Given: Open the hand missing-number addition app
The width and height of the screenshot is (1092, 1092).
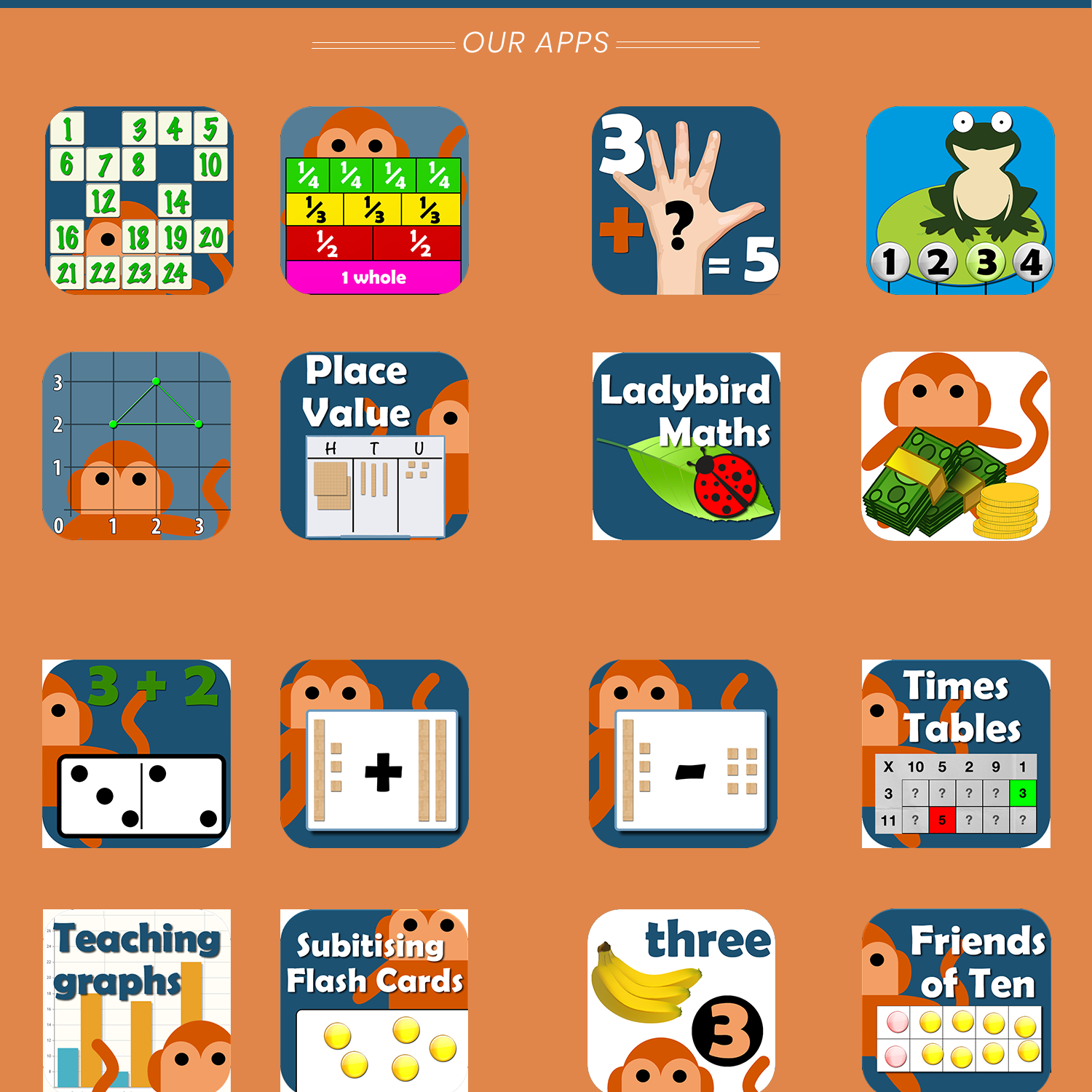Looking at the screenshot, I should coord(686,201).
